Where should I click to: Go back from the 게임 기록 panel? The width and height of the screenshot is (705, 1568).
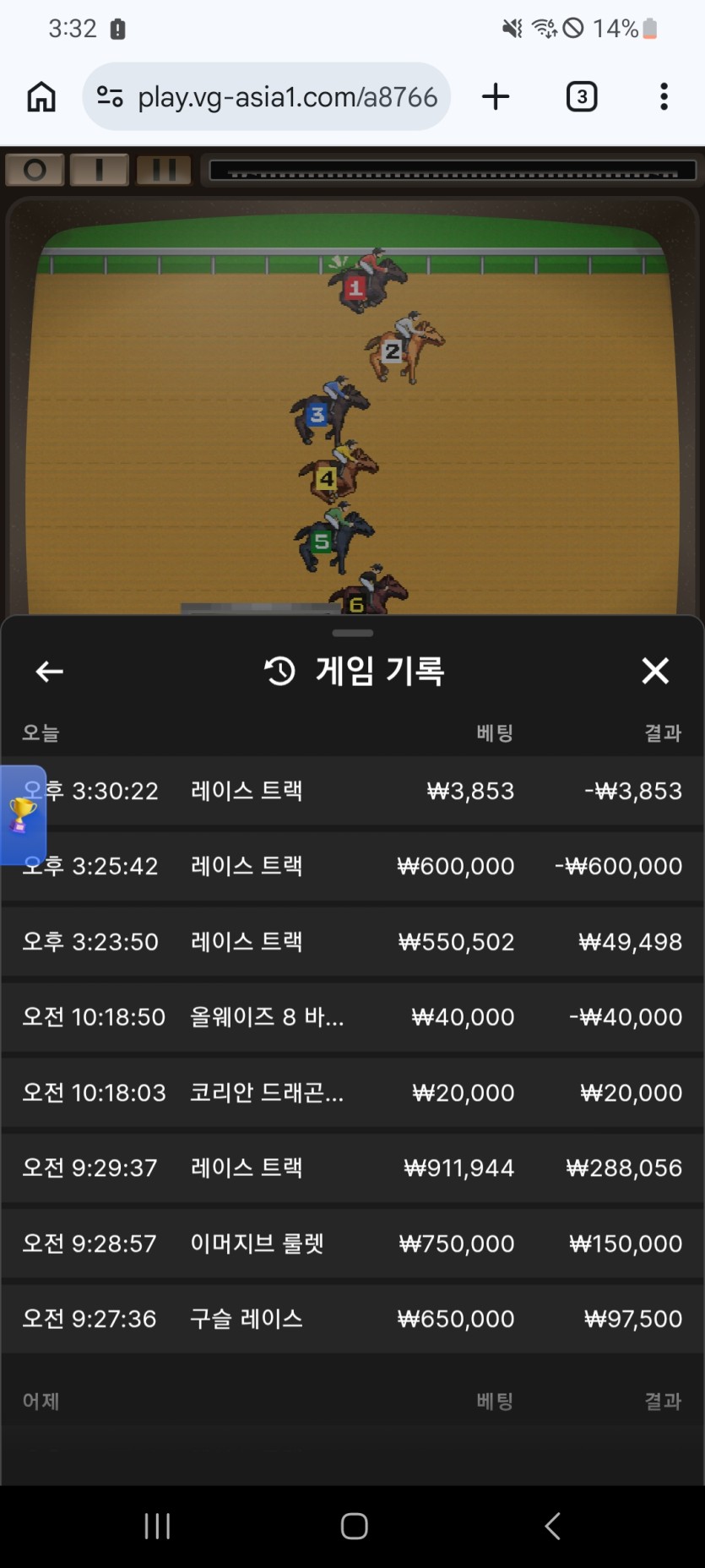pyautogui.click(x=50, y=671)
